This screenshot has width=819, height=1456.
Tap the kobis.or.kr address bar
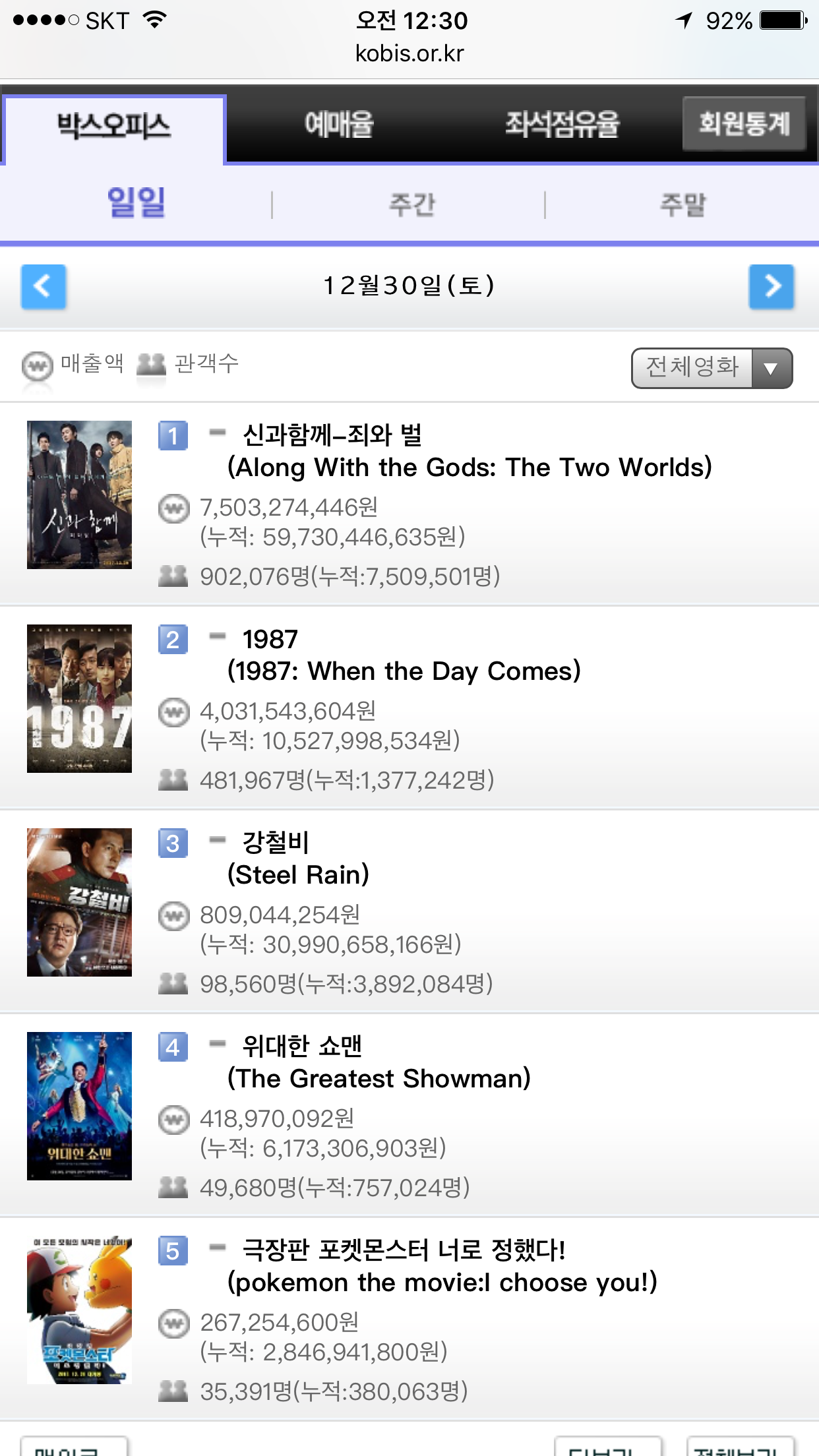coord(409,53)
